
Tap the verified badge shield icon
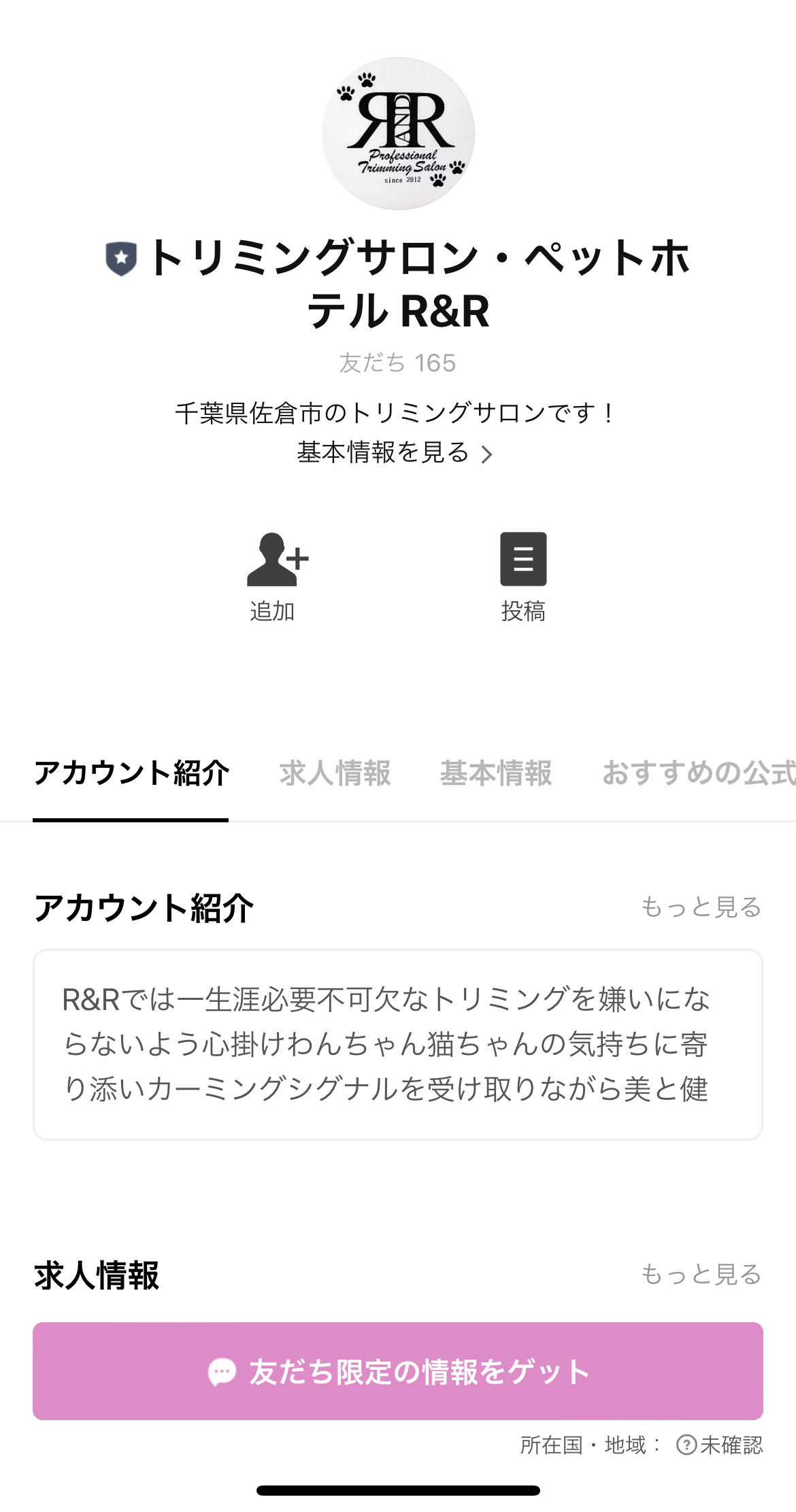(x=121, y=258)
